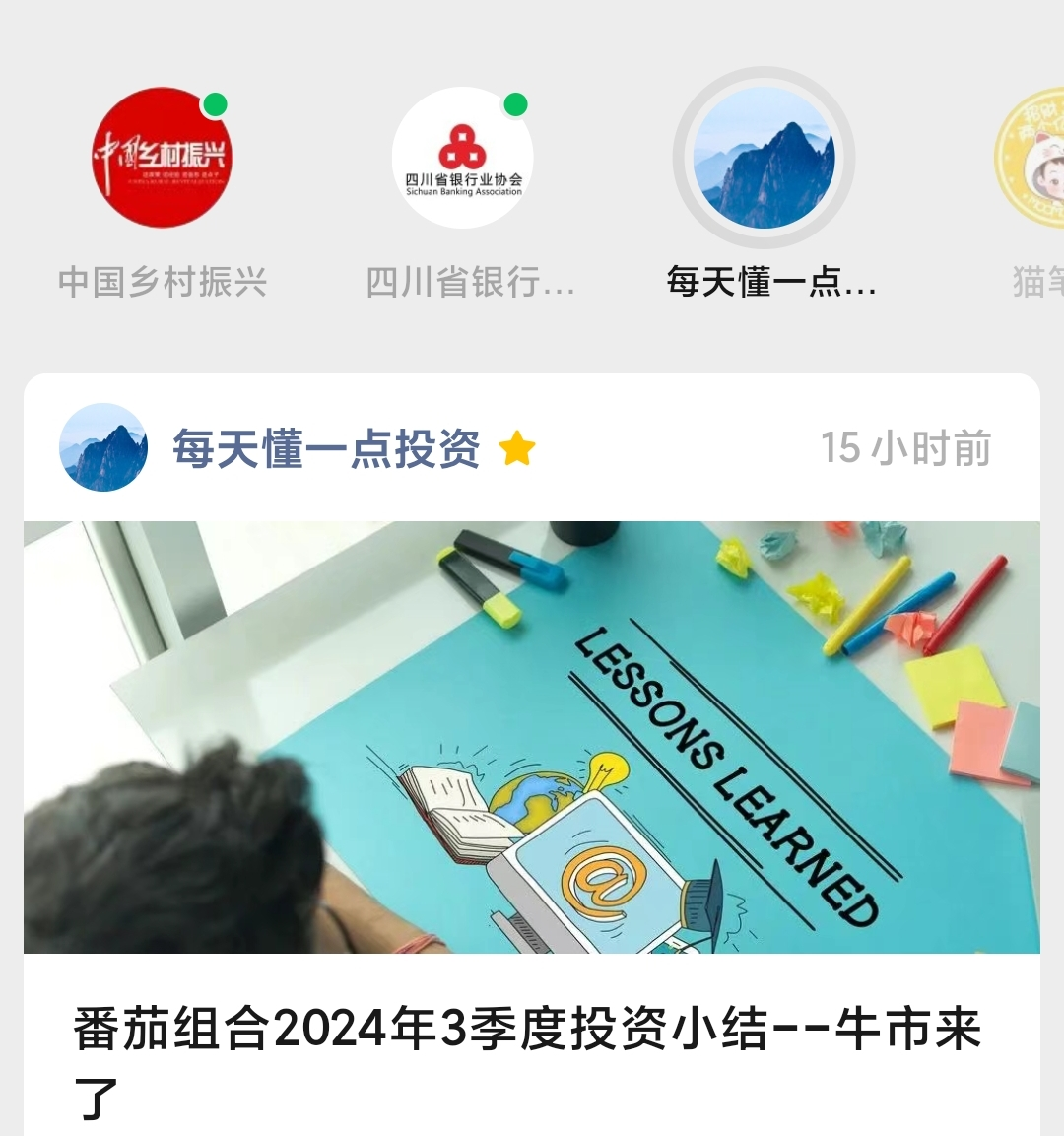
Task: Open the article 番茄组合2024年3季度投资小结
Action: point(527,1031)
